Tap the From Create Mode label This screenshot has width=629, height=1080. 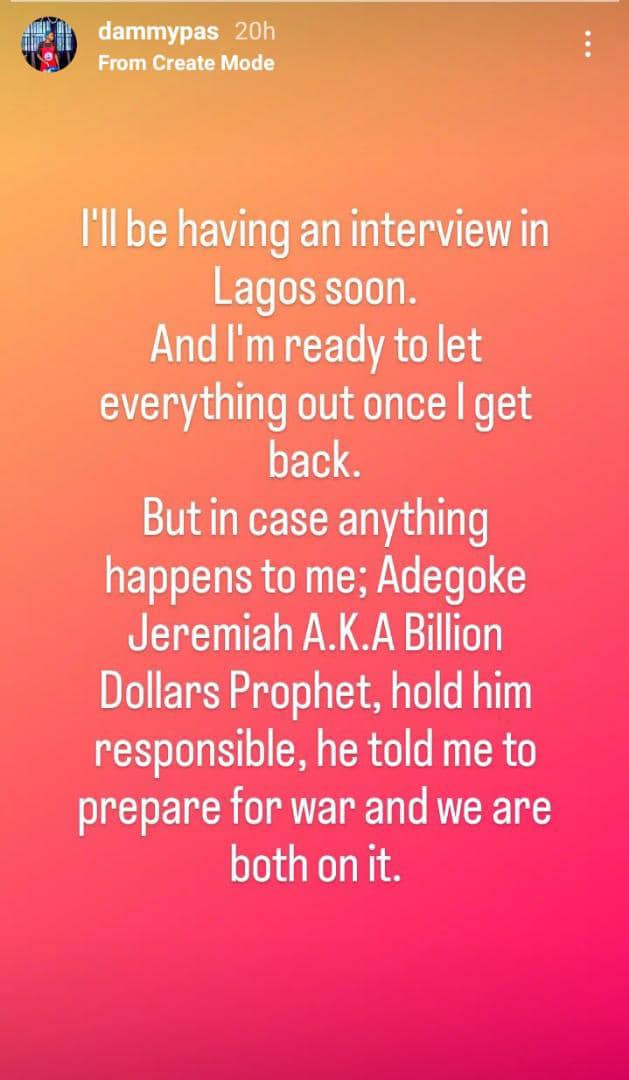coord(187,63)
